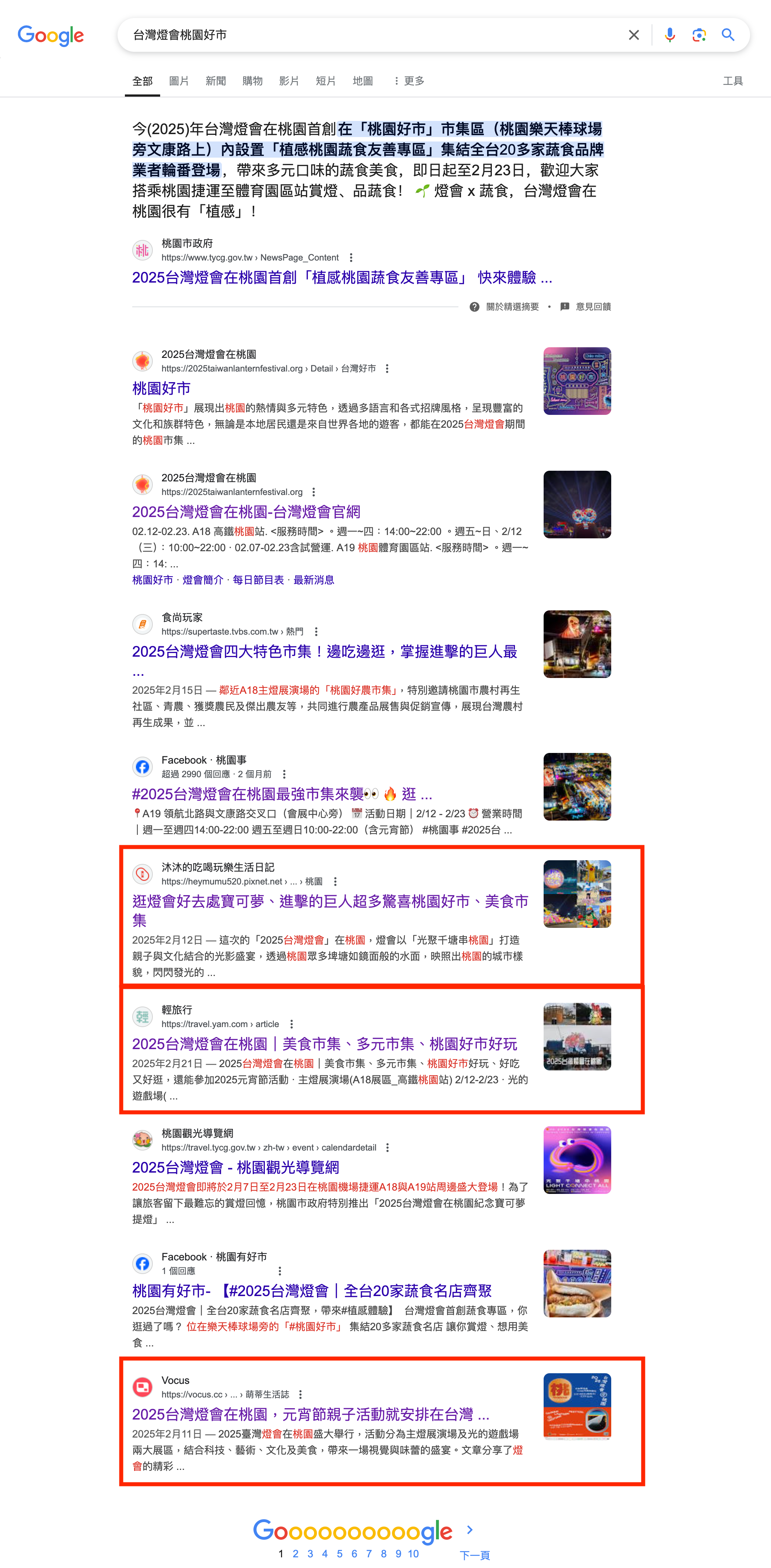Image resolution: width=771 pixels, height=1568 pixels.
Task: Switch to the 影片 tab
Action: (288, 81)
